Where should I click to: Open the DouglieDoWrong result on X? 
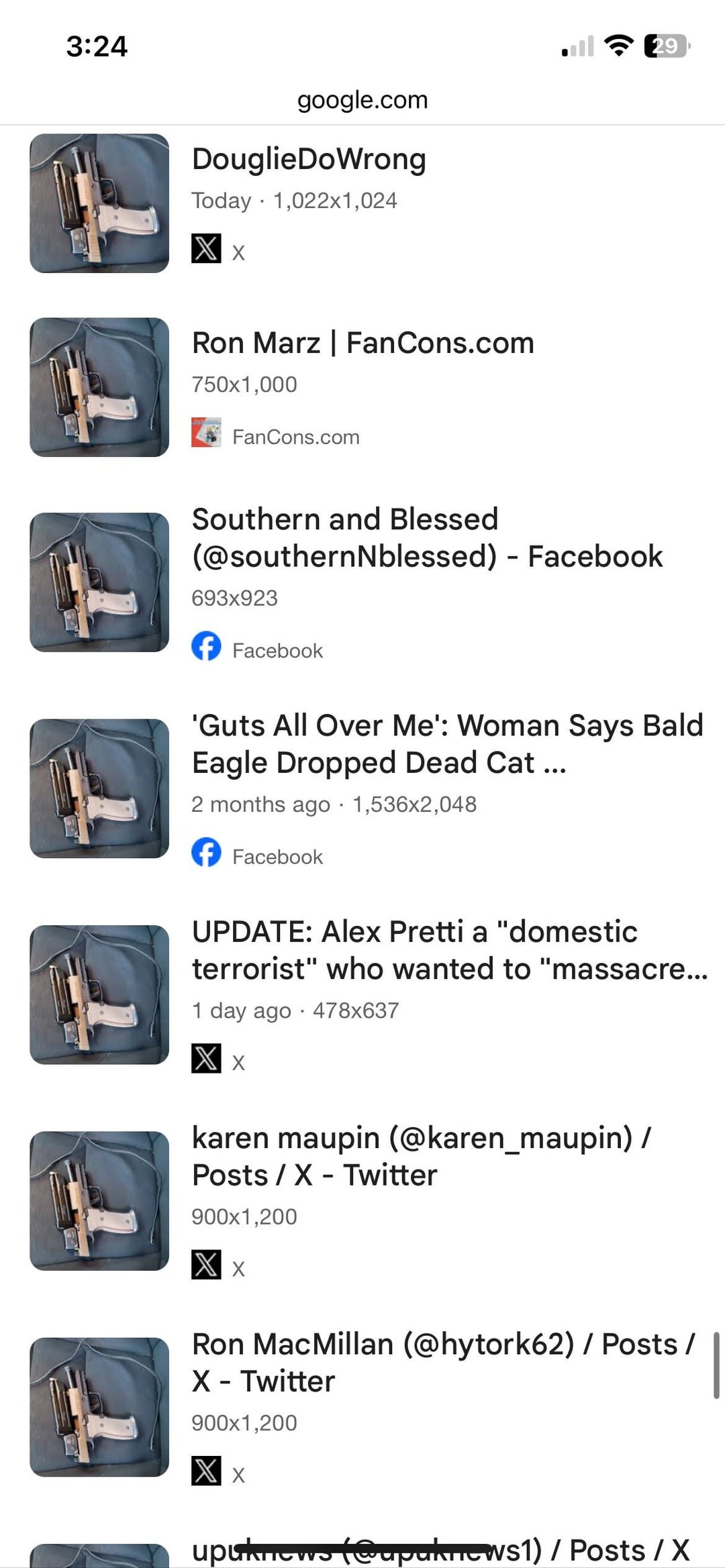309,160
